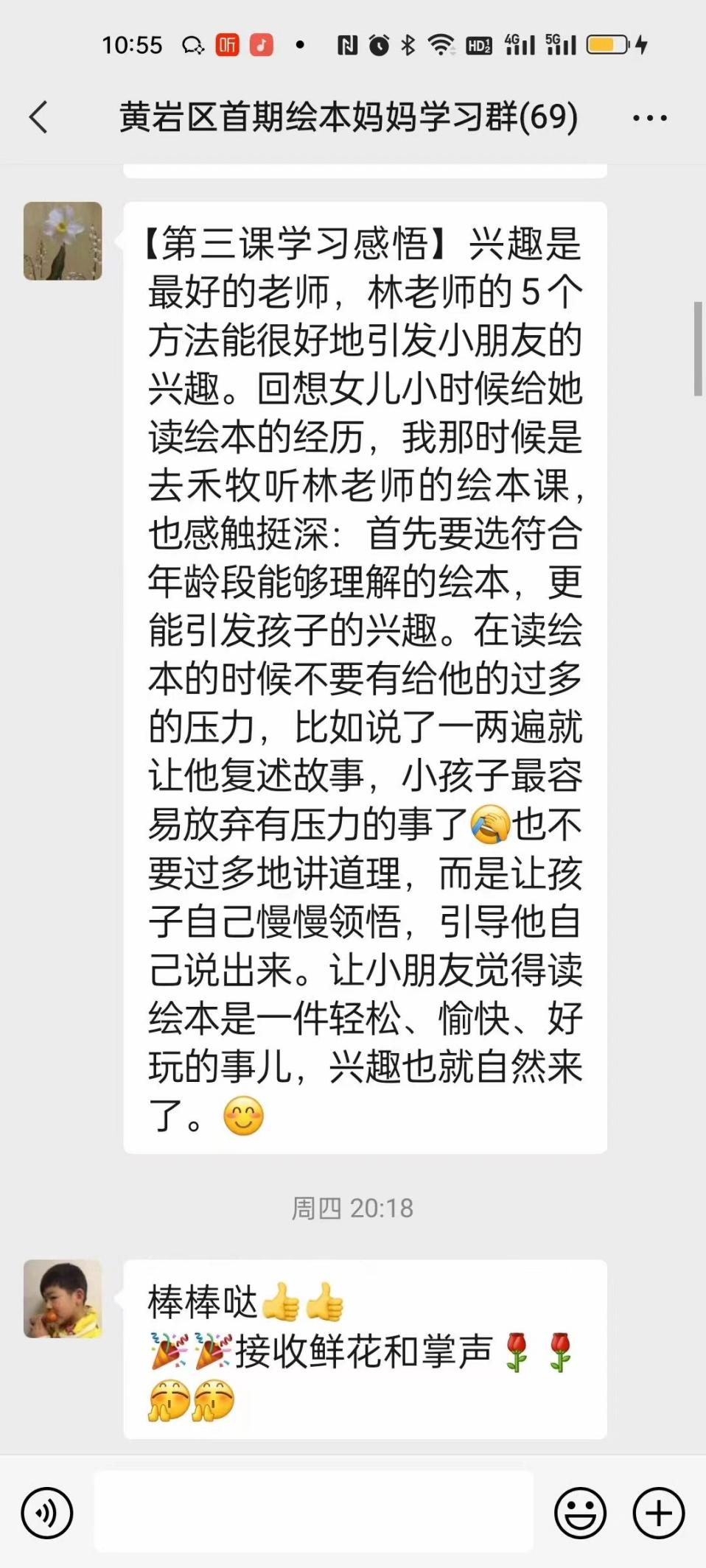Open the group chat overflow menu
706x1568 pixels.
(x=649, y=118)
